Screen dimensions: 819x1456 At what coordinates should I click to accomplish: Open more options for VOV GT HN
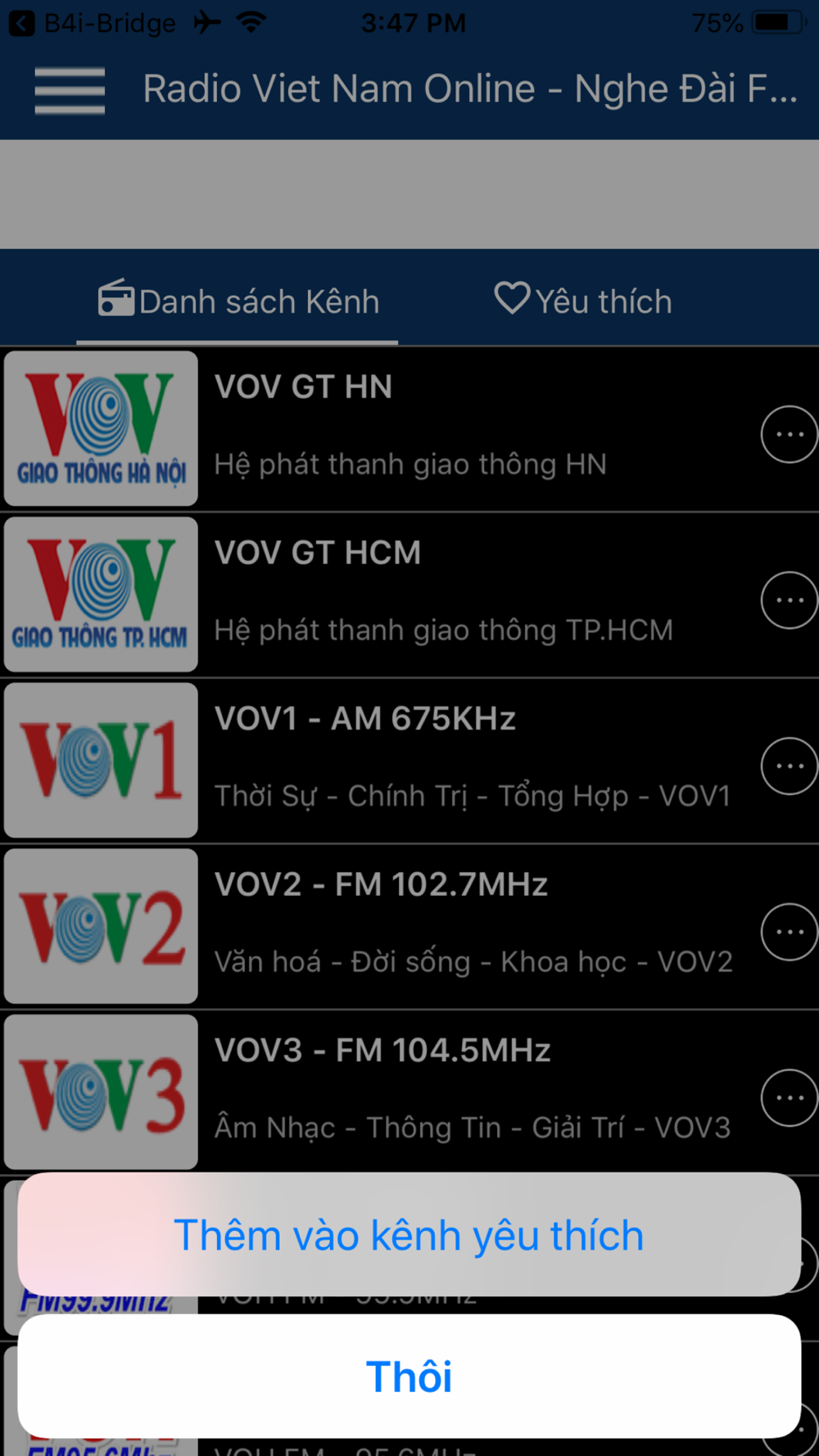click(789, 434)
